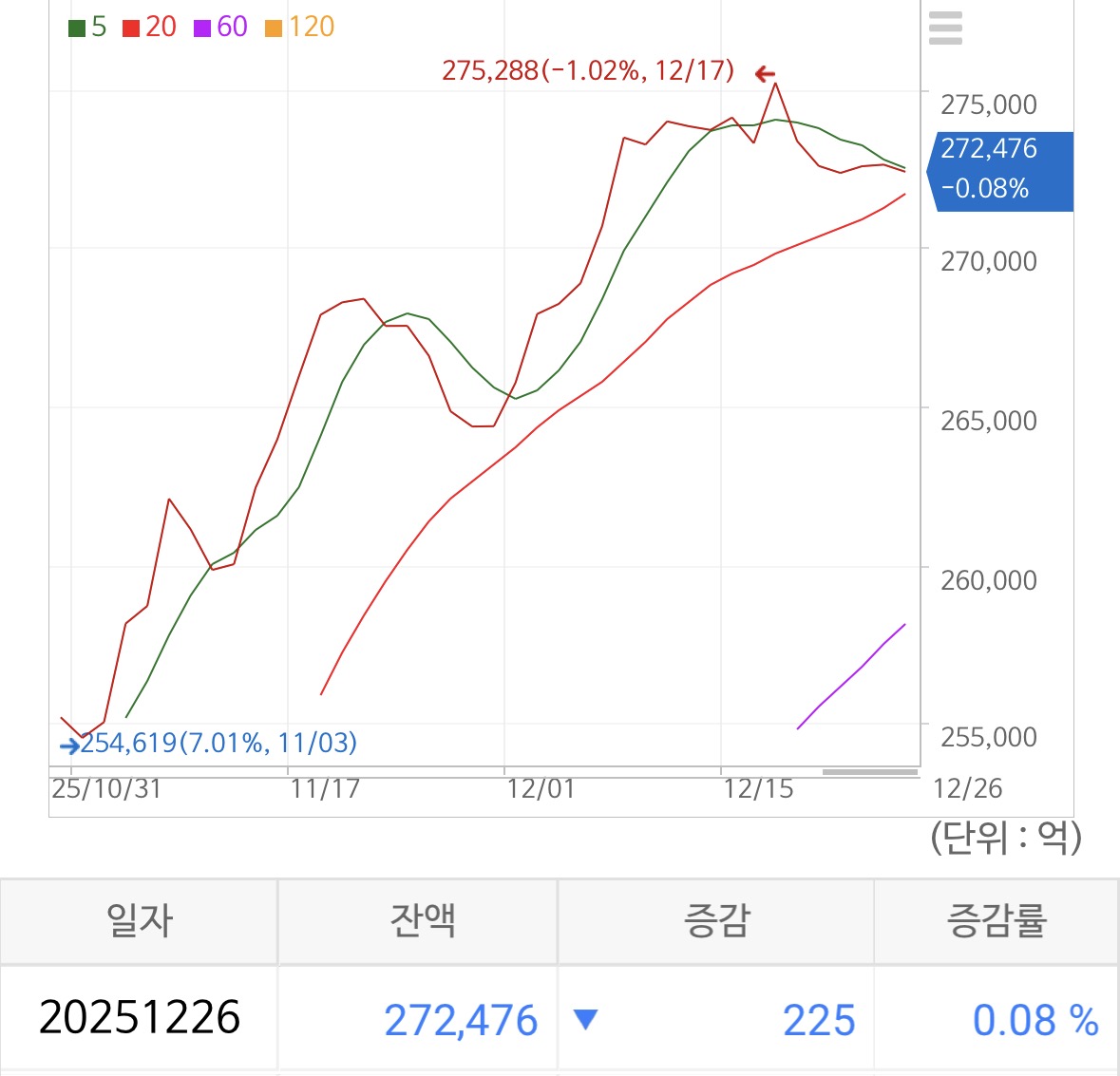This screenshot has height=1076, width=1120.
Task: Toggle the 120-day moving average legend
Action: click(x=299, y=28)
